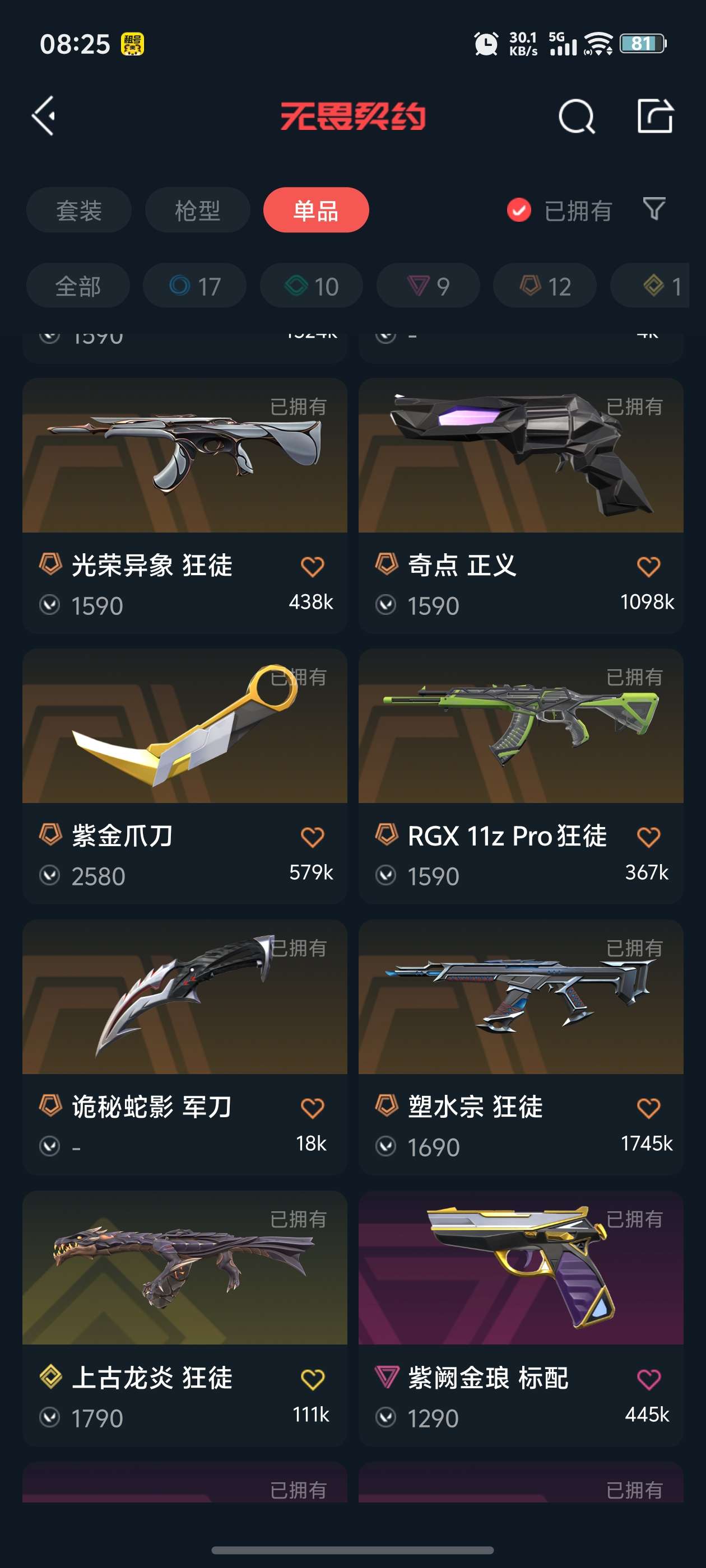Open the filter funnel icon
Image resolution: width=706 pixels, height=1568 pixels.
tap(654, 209)
